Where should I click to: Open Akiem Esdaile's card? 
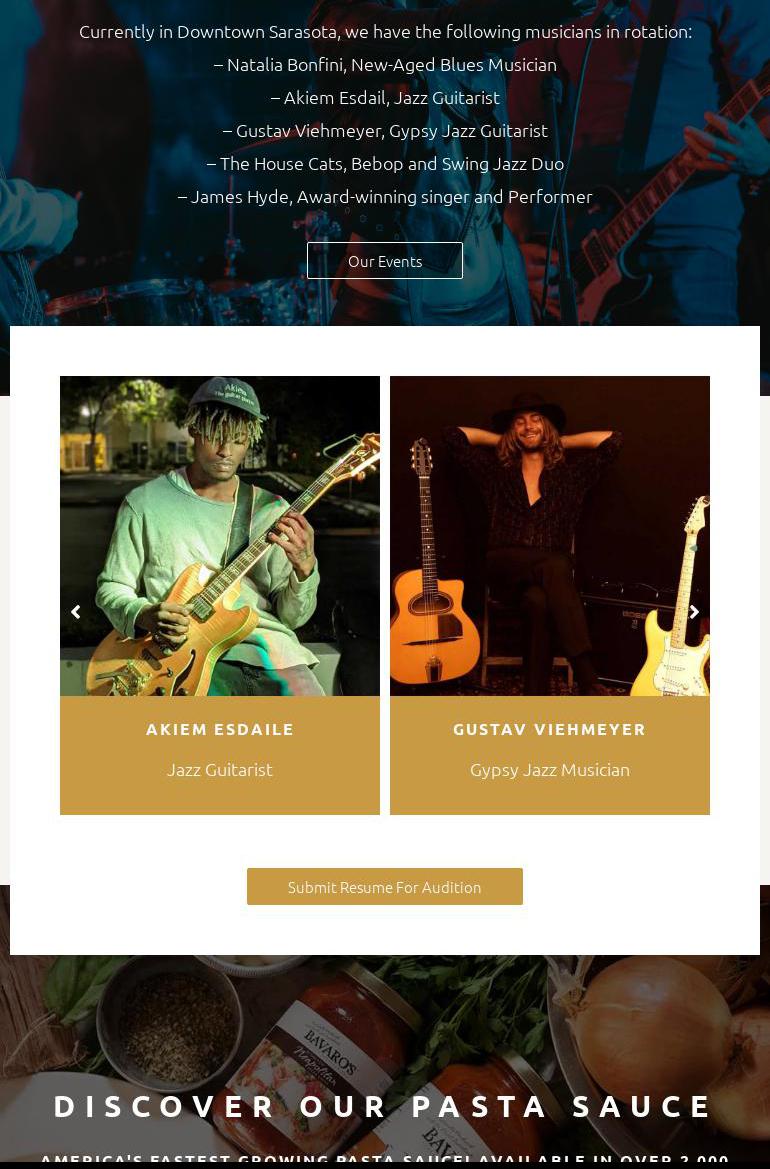(220, 729)
